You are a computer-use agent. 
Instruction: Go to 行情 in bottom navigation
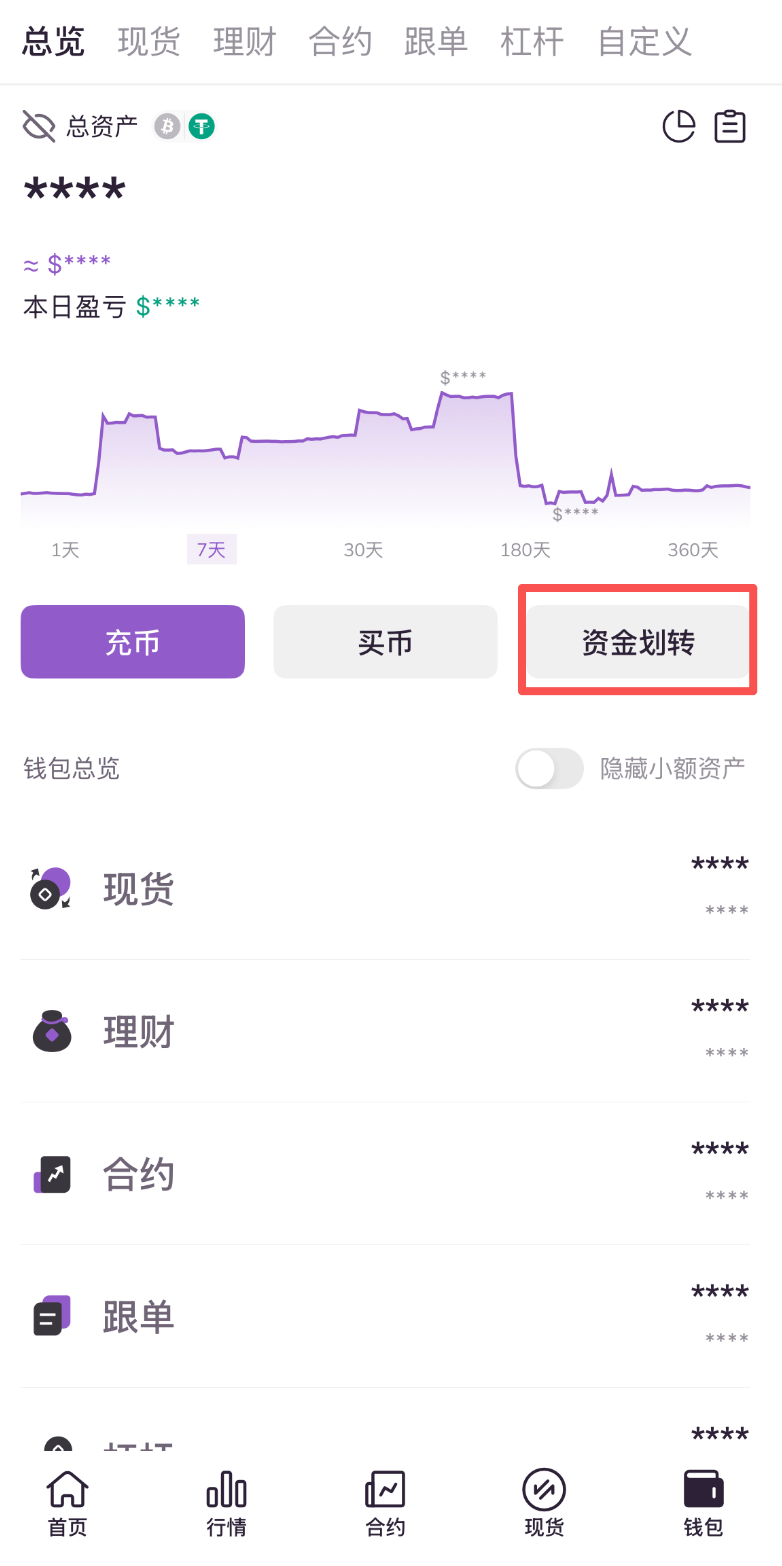226,1503
